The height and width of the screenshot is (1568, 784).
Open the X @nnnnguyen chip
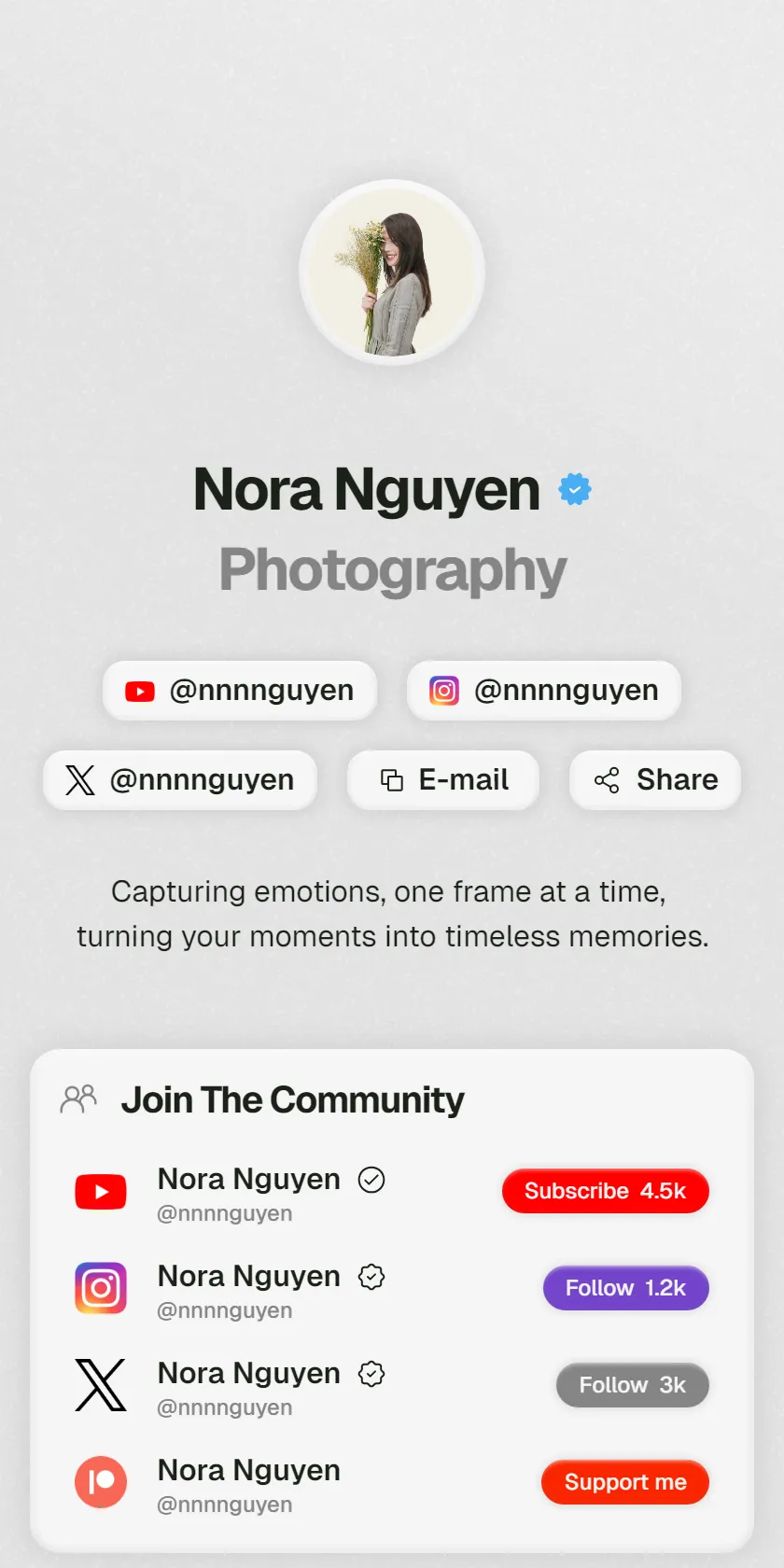[180, 780]
